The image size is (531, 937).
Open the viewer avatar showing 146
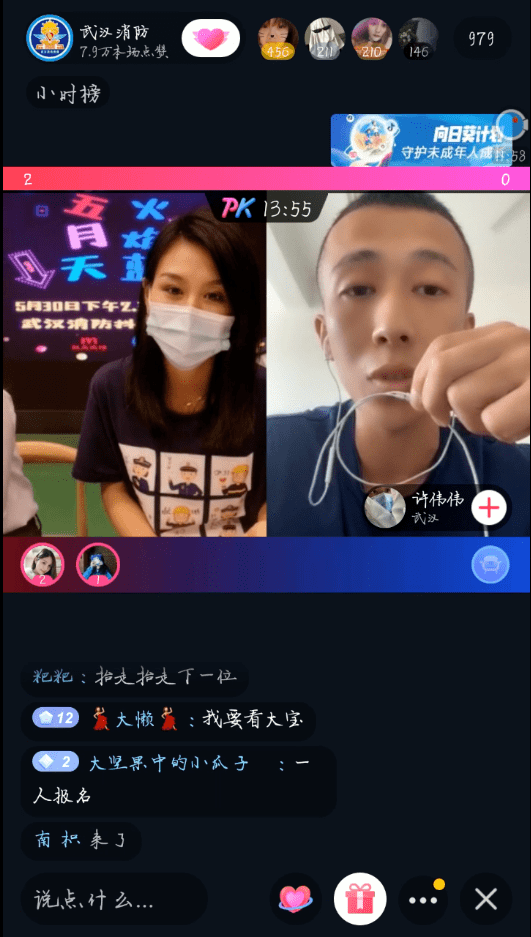[418, 39]
